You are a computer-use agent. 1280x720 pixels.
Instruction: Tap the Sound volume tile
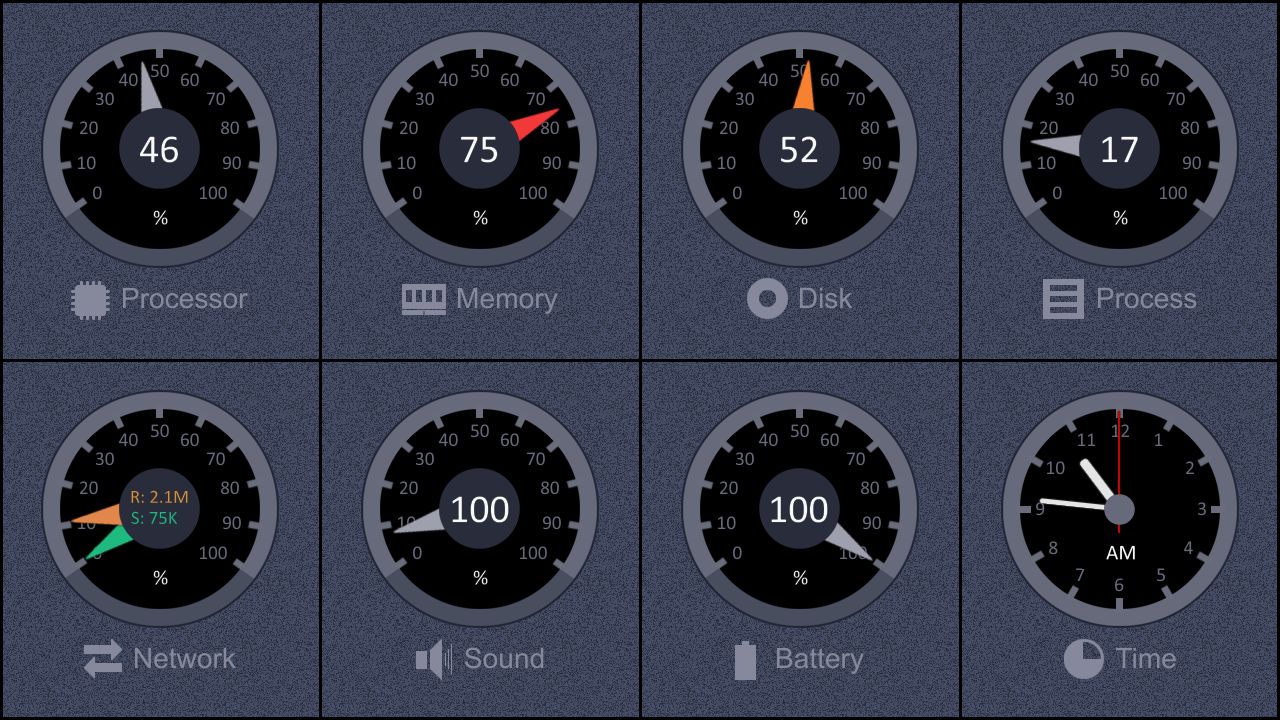(480, 540)
